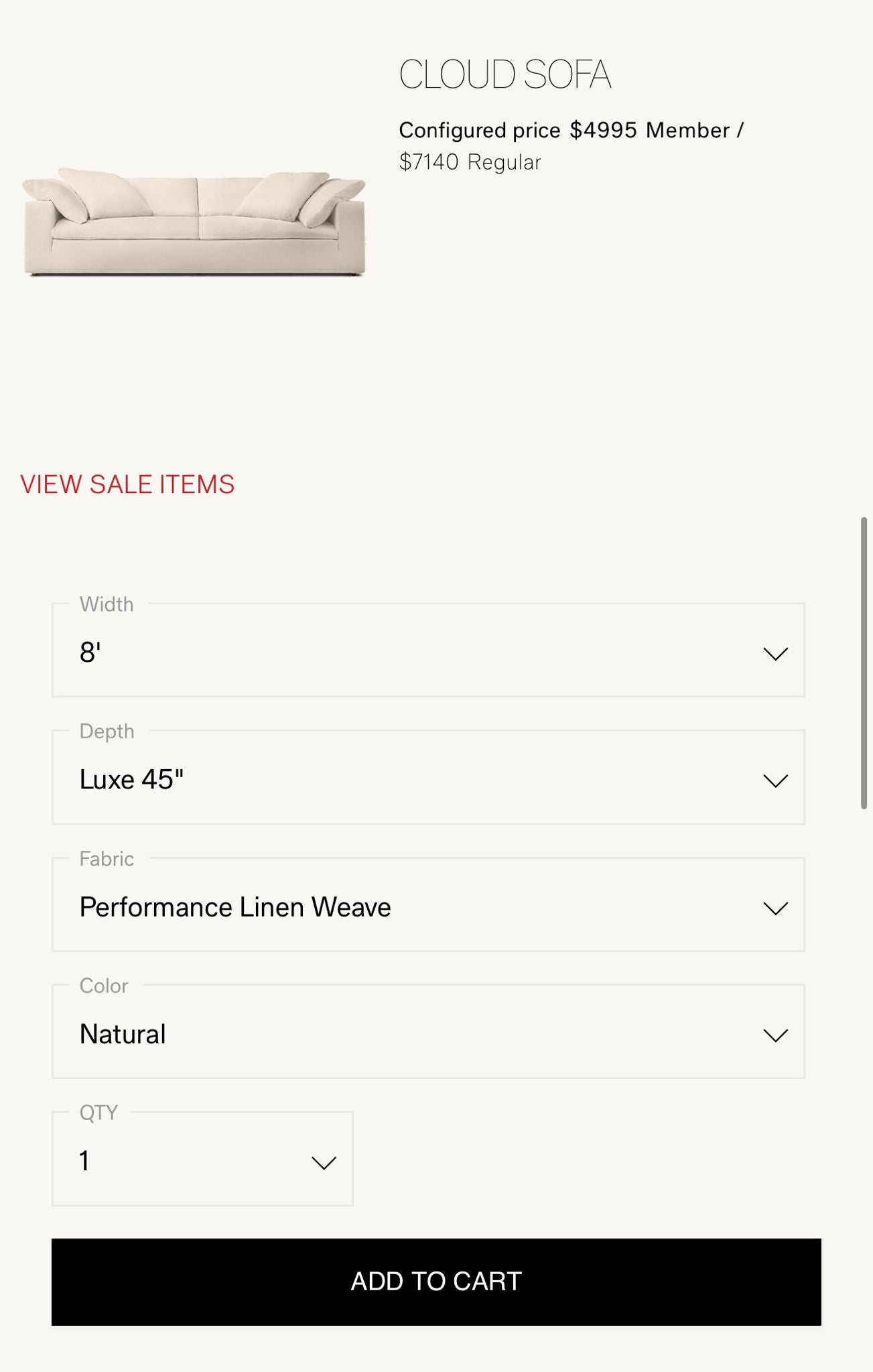Choose a different Color option
This screenshot has width=873, height=1372.
click(428, 1033)
